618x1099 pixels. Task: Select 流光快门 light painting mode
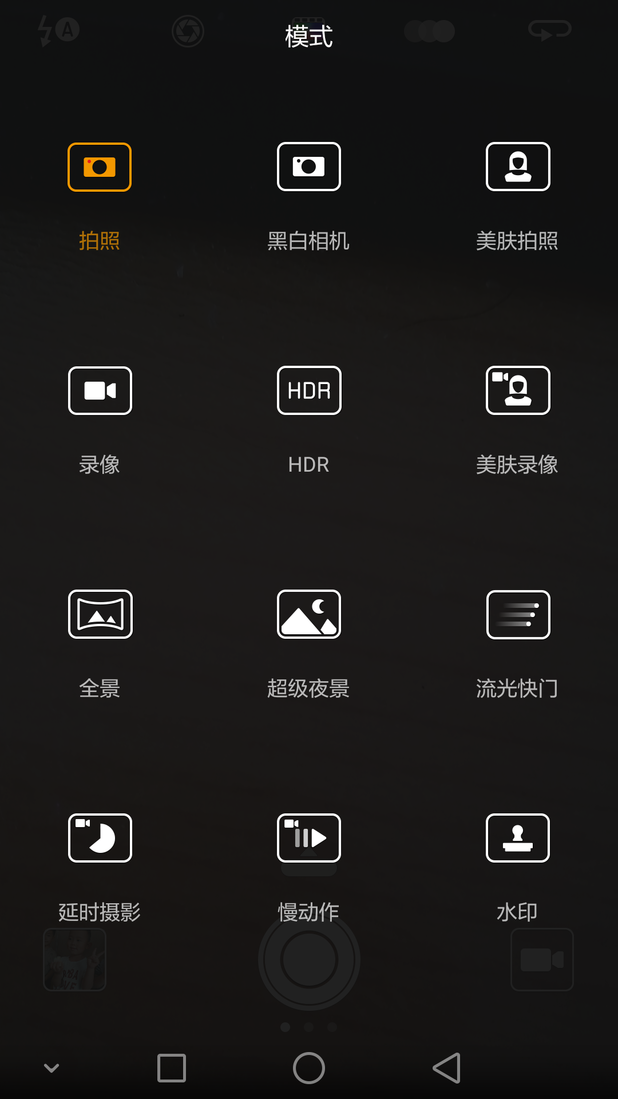[x=517, y=614]
